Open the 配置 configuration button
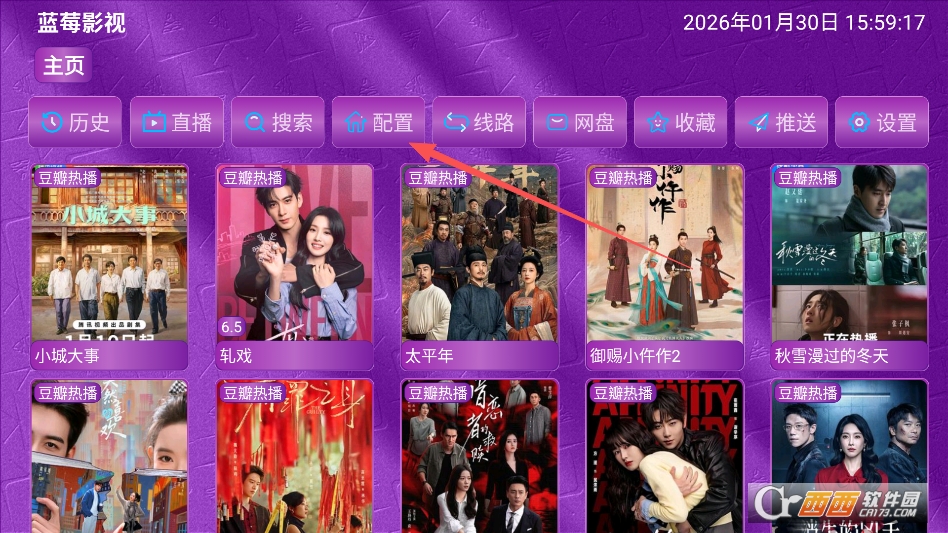The height and width of the screenshot is (533, 948). (379, 122)
